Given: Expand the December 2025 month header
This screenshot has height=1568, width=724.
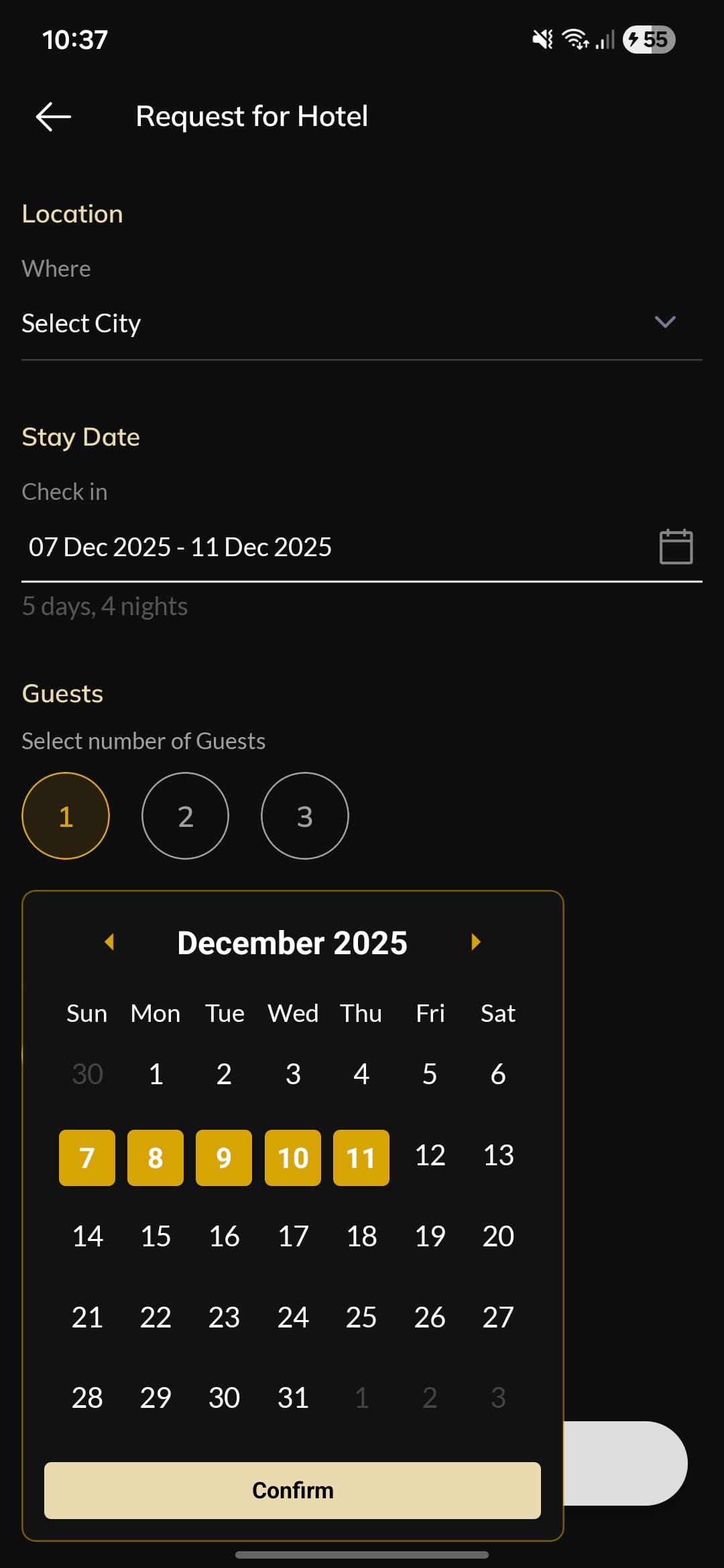Looking at the screenshot, I should [292, 941].
